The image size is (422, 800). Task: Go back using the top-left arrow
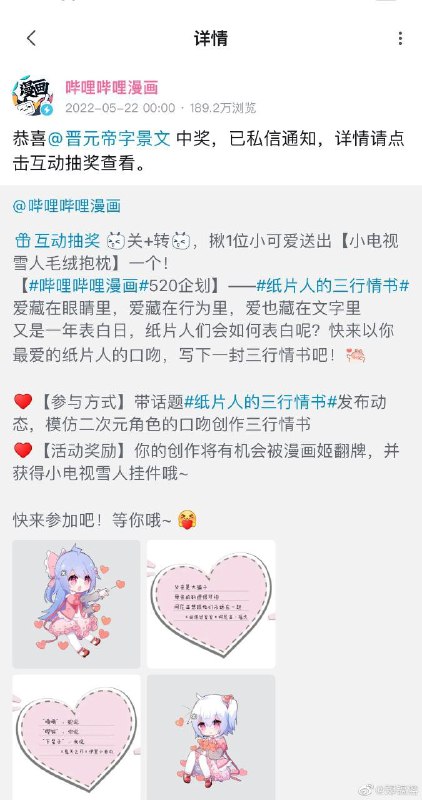coord(32,38)
